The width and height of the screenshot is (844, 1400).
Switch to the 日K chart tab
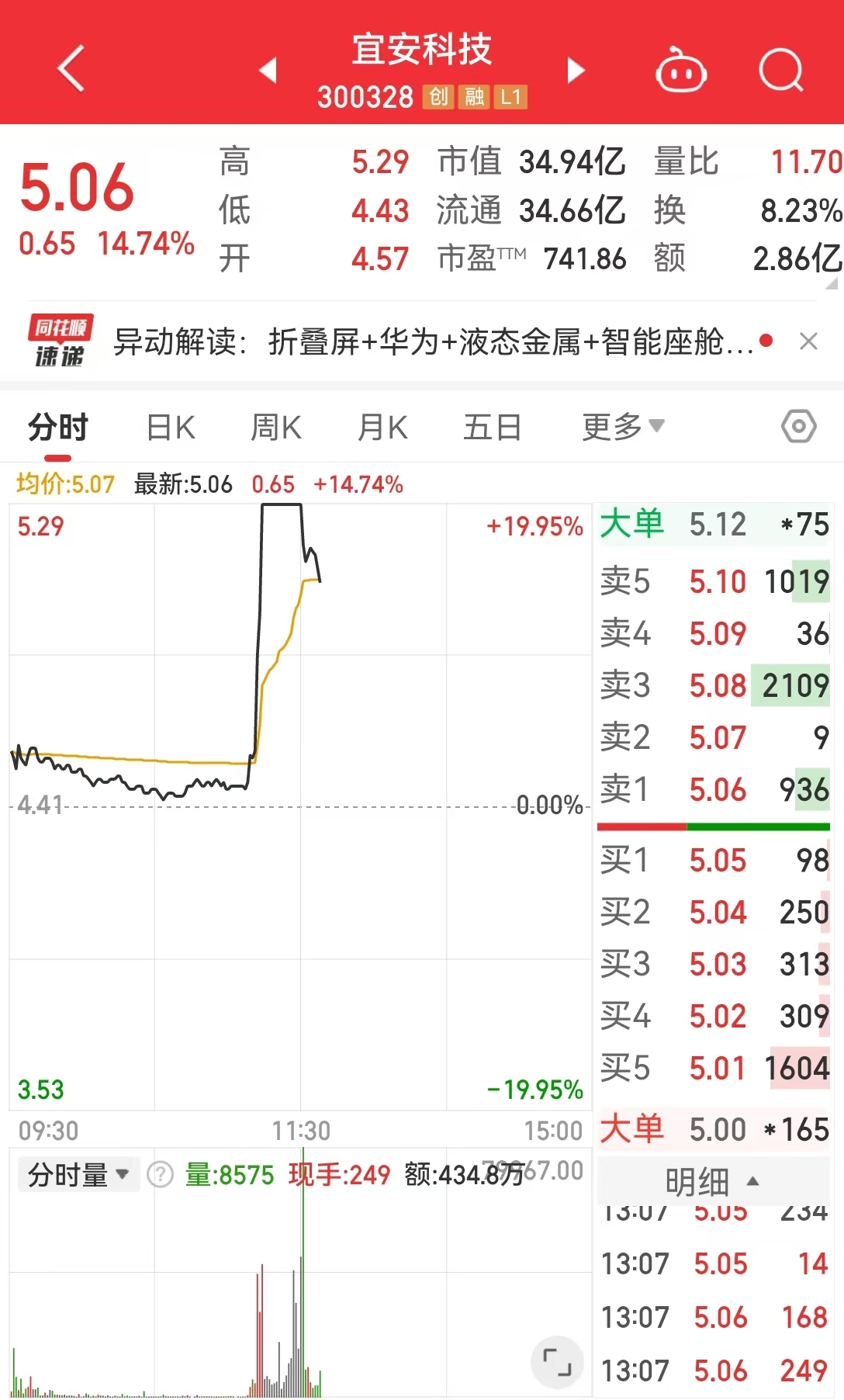[x=171, y=428]
